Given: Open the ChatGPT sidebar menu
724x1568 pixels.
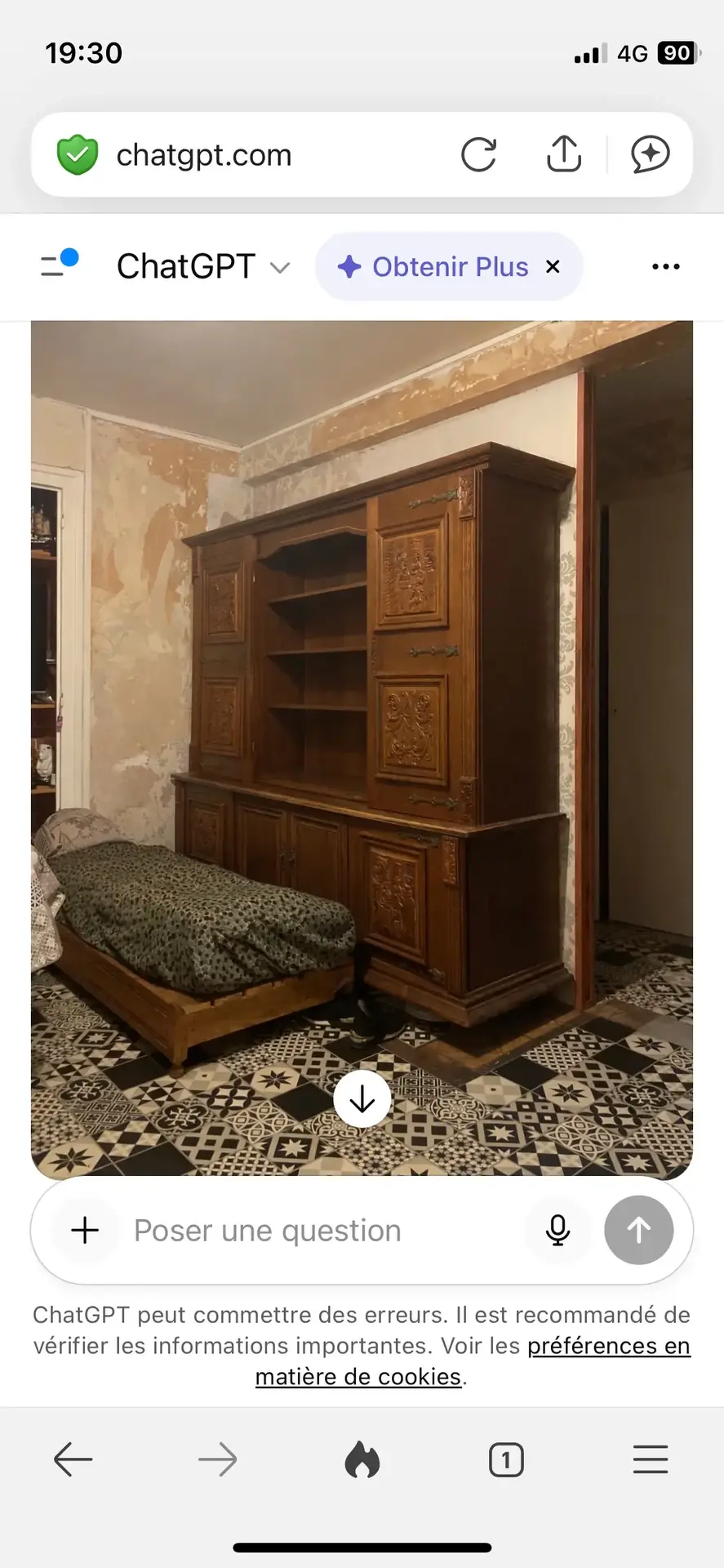Looking at the screenshot, I should coord(59,265).
